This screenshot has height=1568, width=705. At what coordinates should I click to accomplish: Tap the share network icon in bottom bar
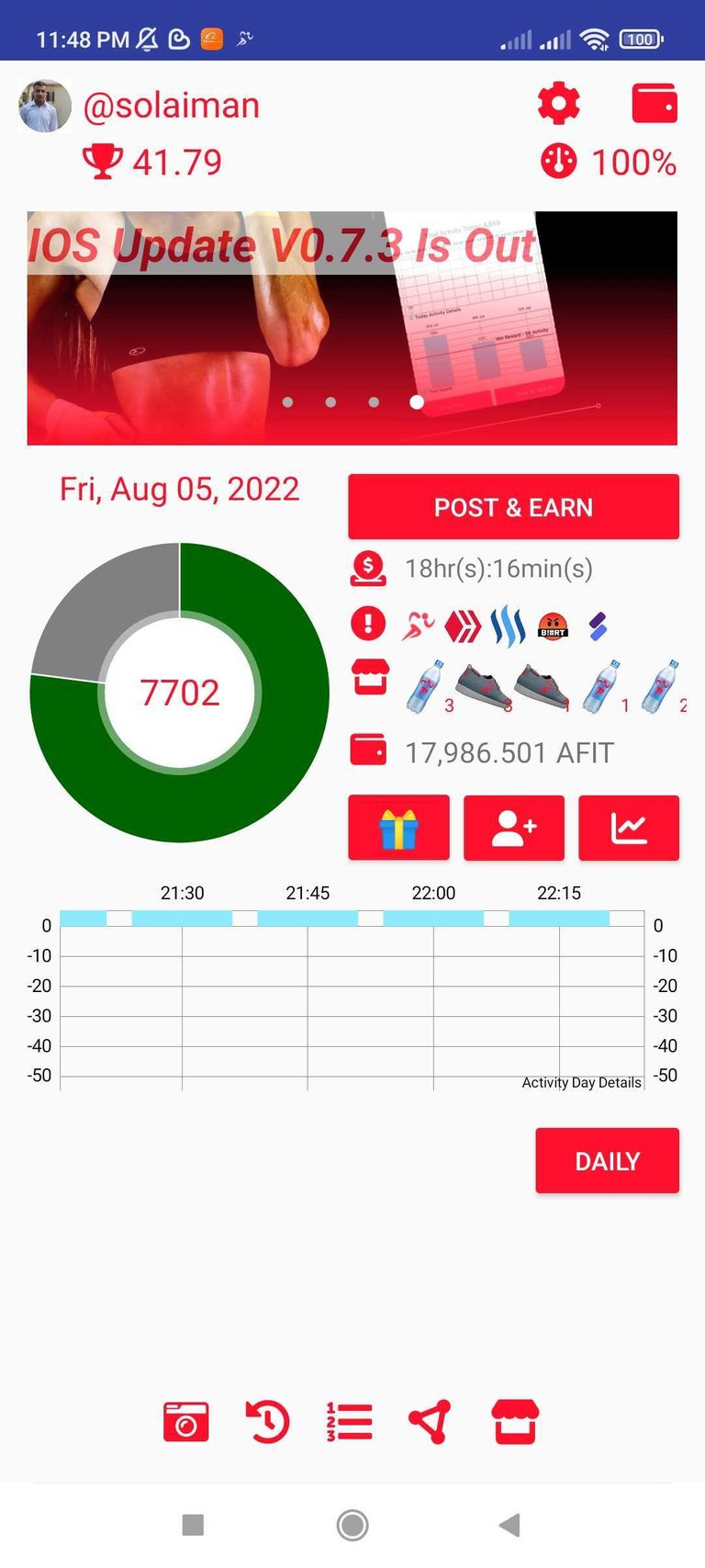tap(430, 1422)
